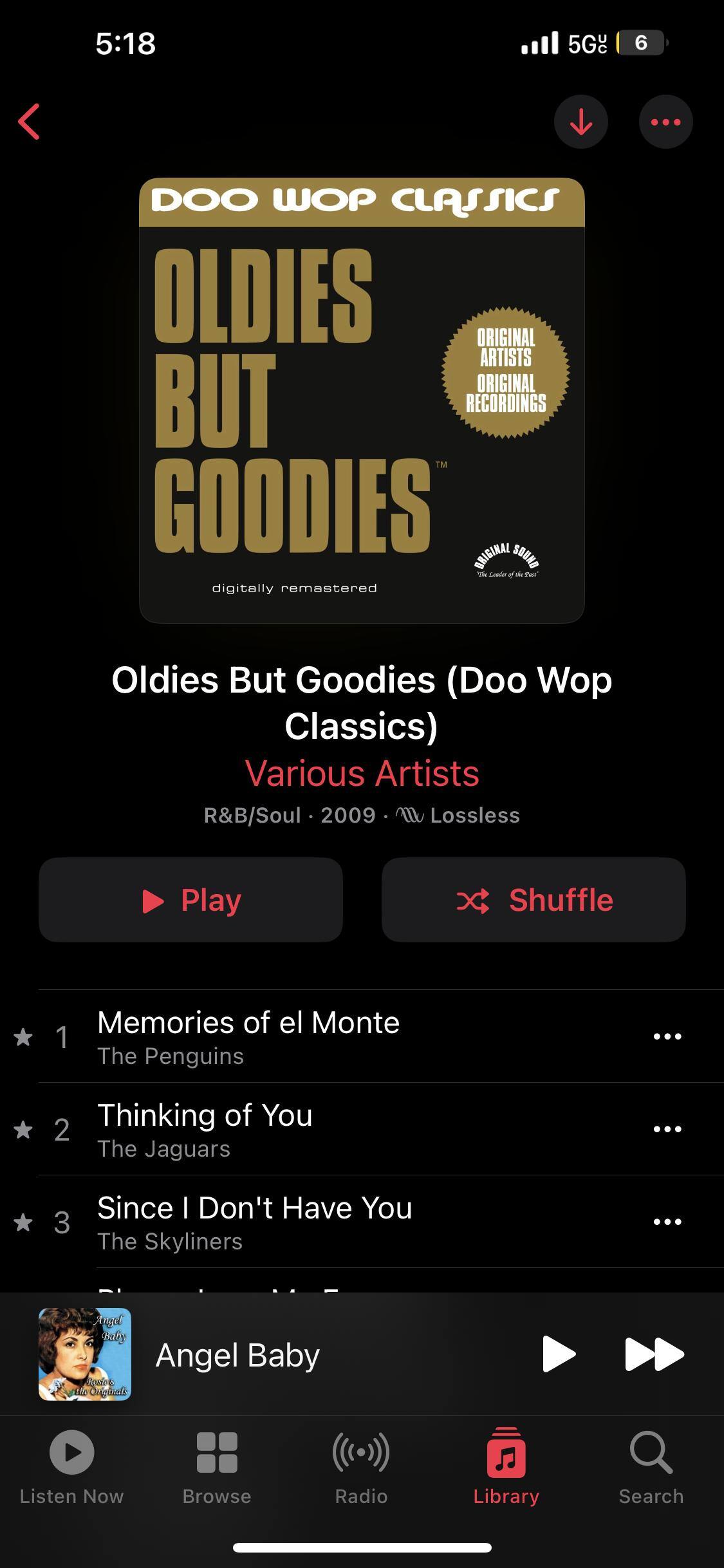Open options for Memories of el Monte
The width and height of the screenshot is (724, 1568).
click(667, 1036)
